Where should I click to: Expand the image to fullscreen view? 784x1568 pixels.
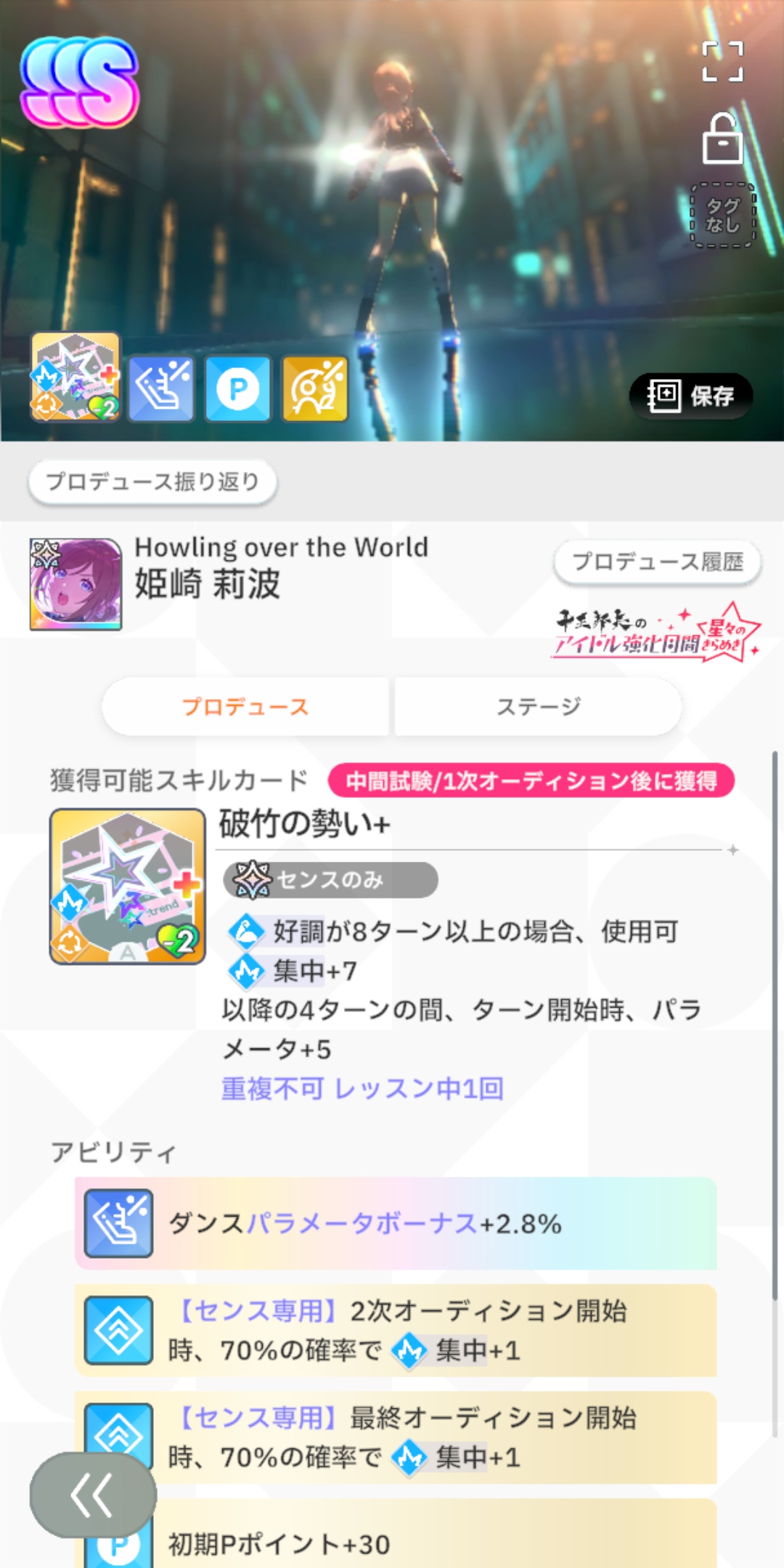pos(722,61)
